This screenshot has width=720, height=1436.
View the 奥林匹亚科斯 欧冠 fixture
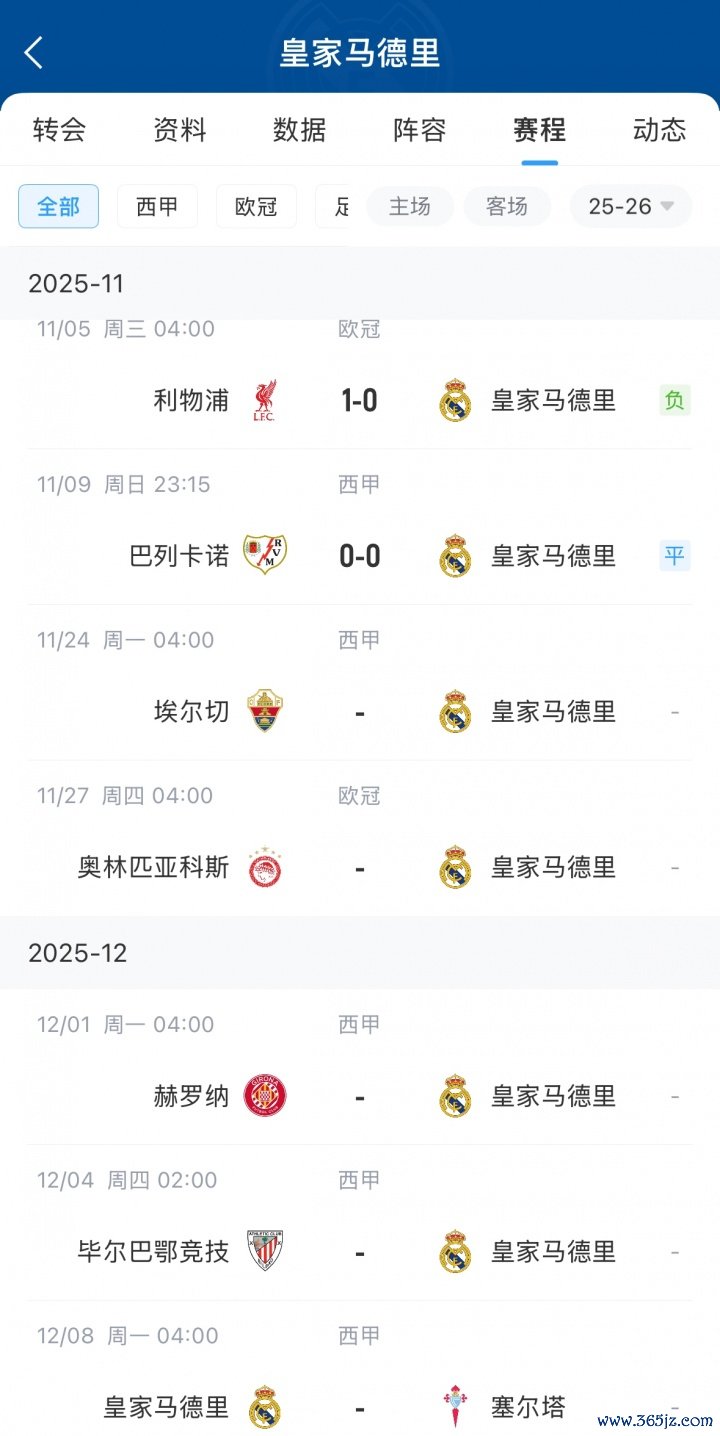tap(359, 867)
